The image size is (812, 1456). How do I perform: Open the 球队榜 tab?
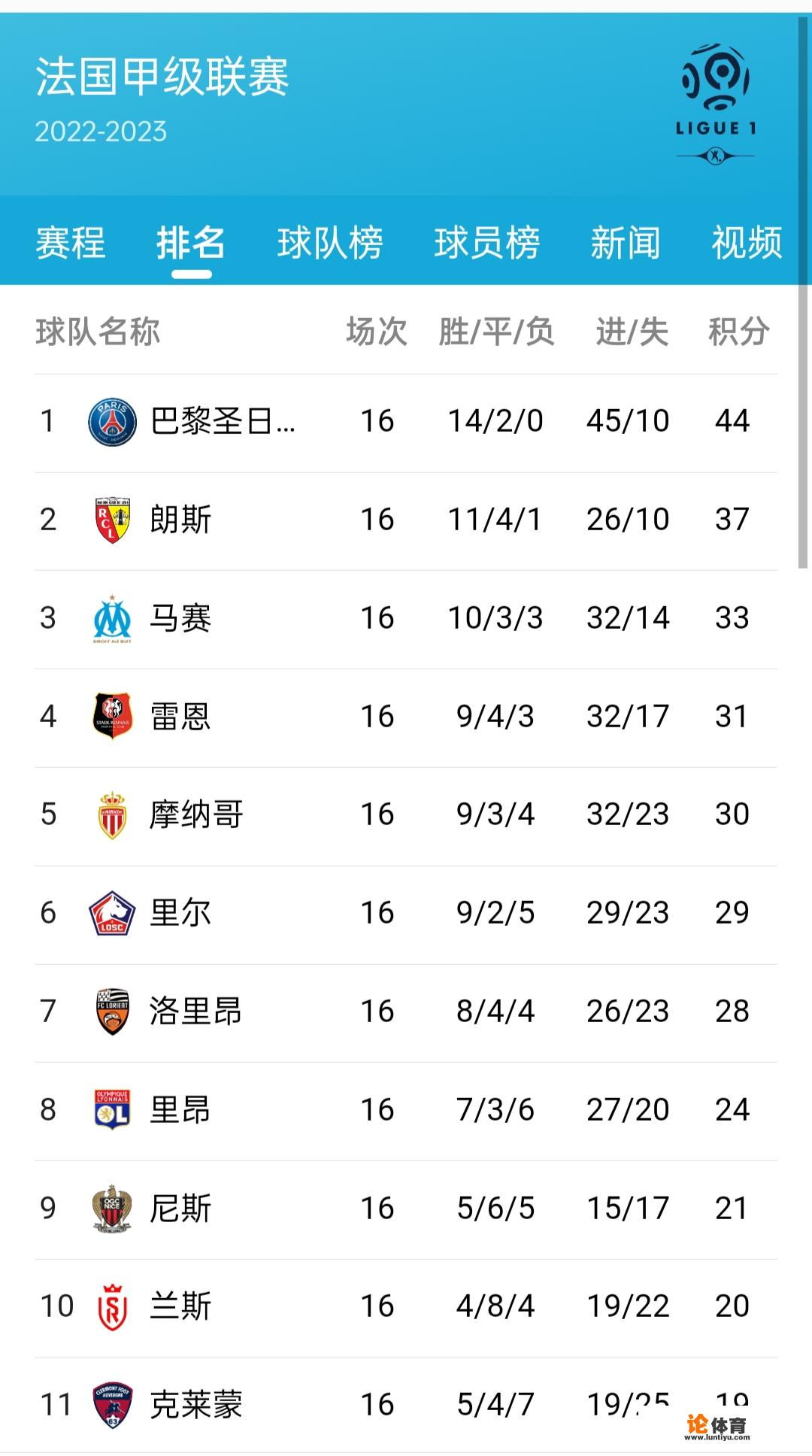click(330, 242)
